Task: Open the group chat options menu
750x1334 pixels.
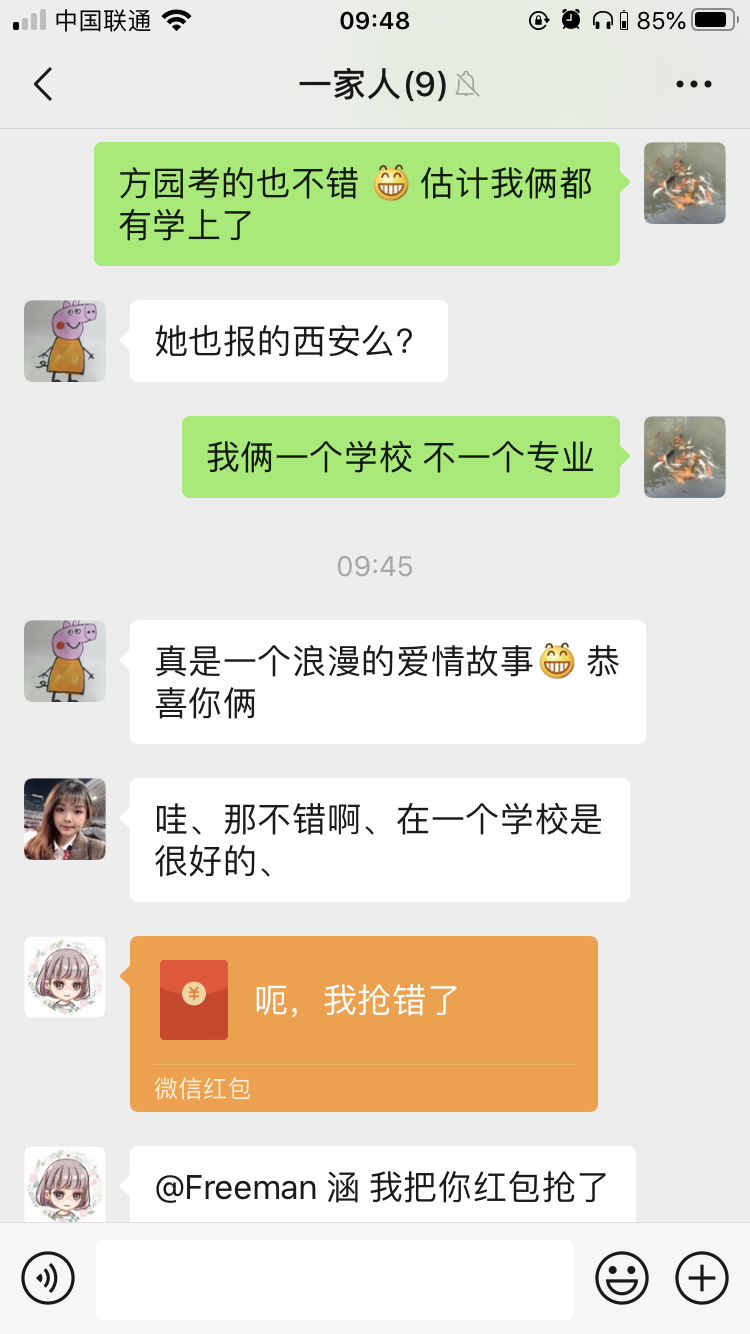Action: pyautogui.click(x=693, y=85)
